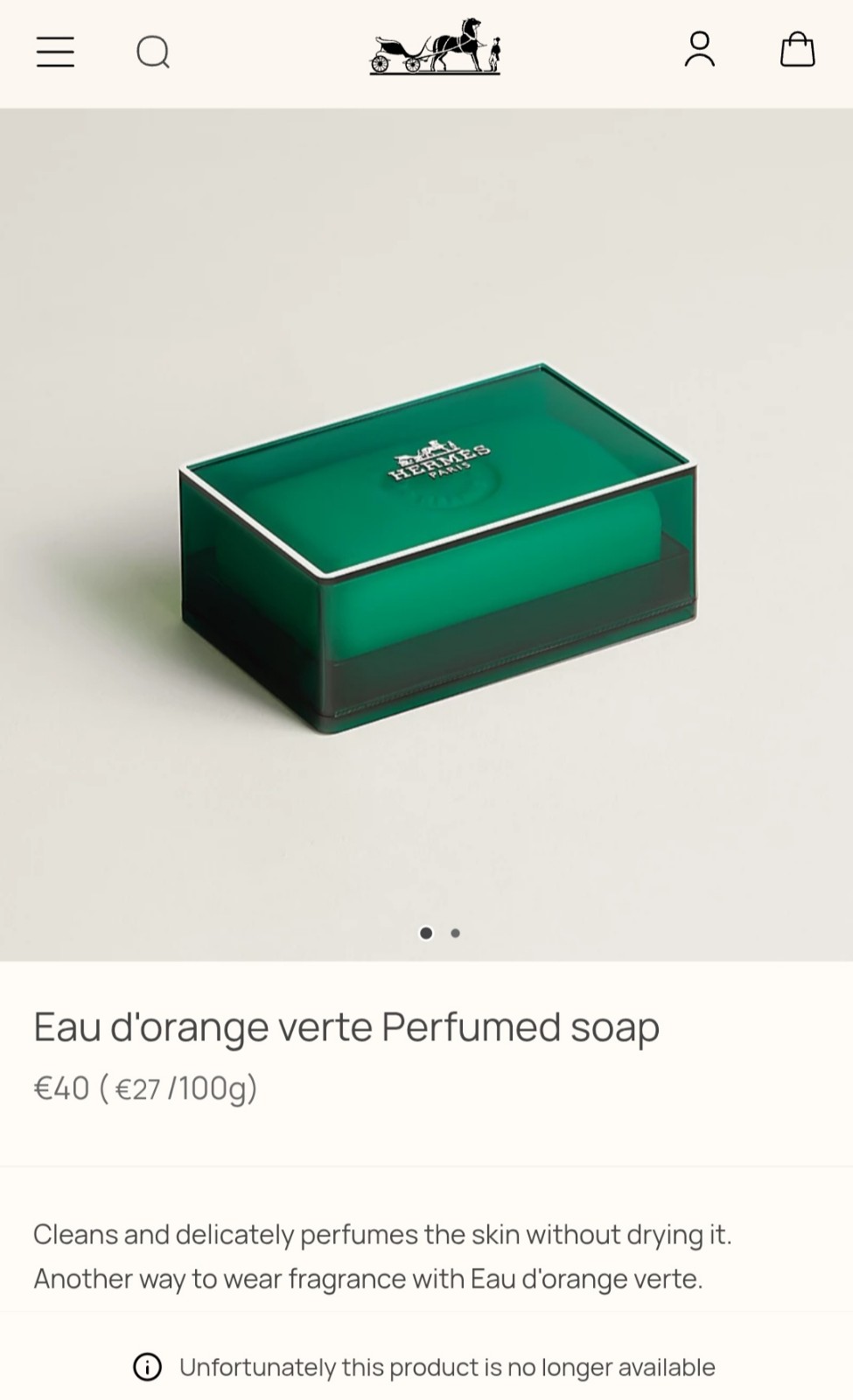This screenshot has width=853, height=1400.
Task: Open the search icon
Action: pyautogui.click(x=153, y=52)
